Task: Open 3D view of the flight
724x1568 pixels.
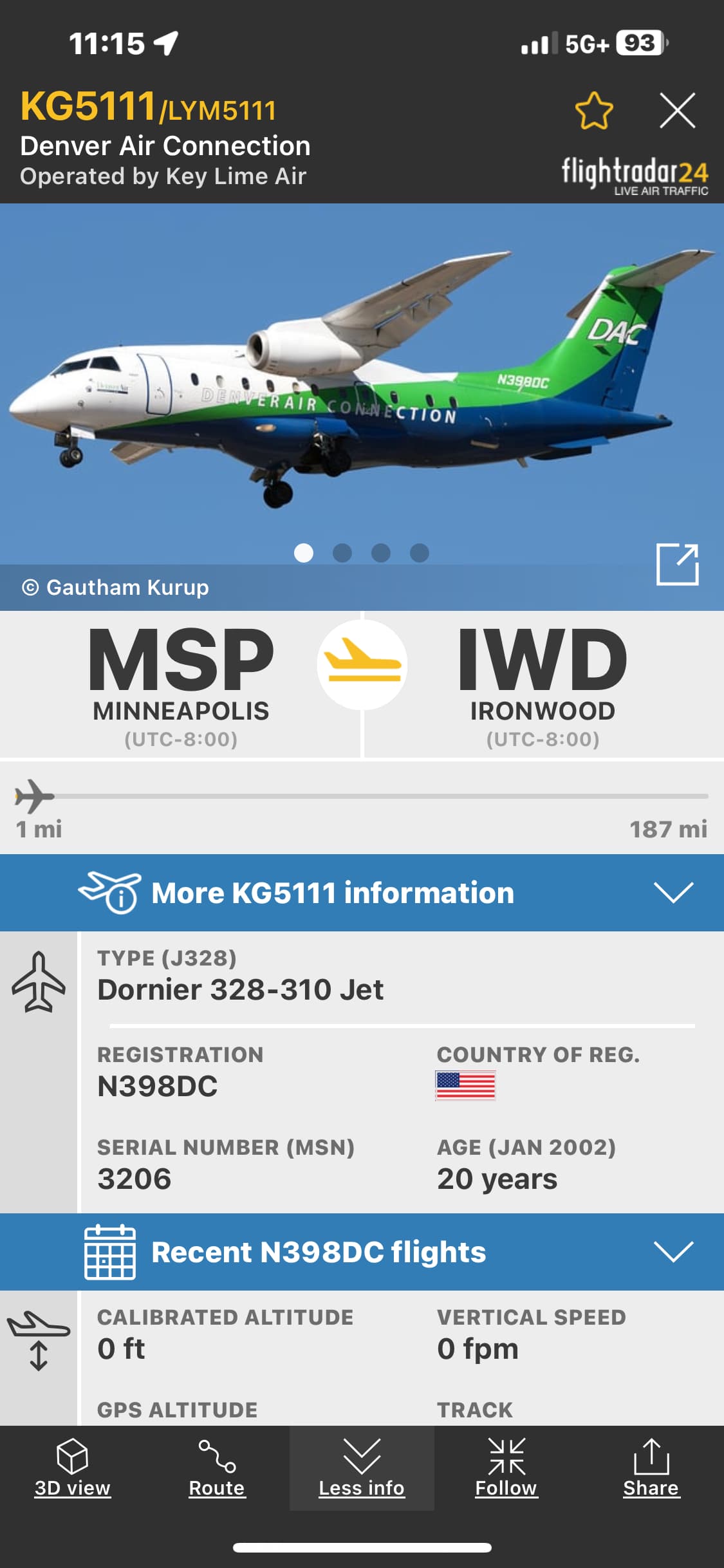Action: pyautogui.click(x=72, y=1468)
